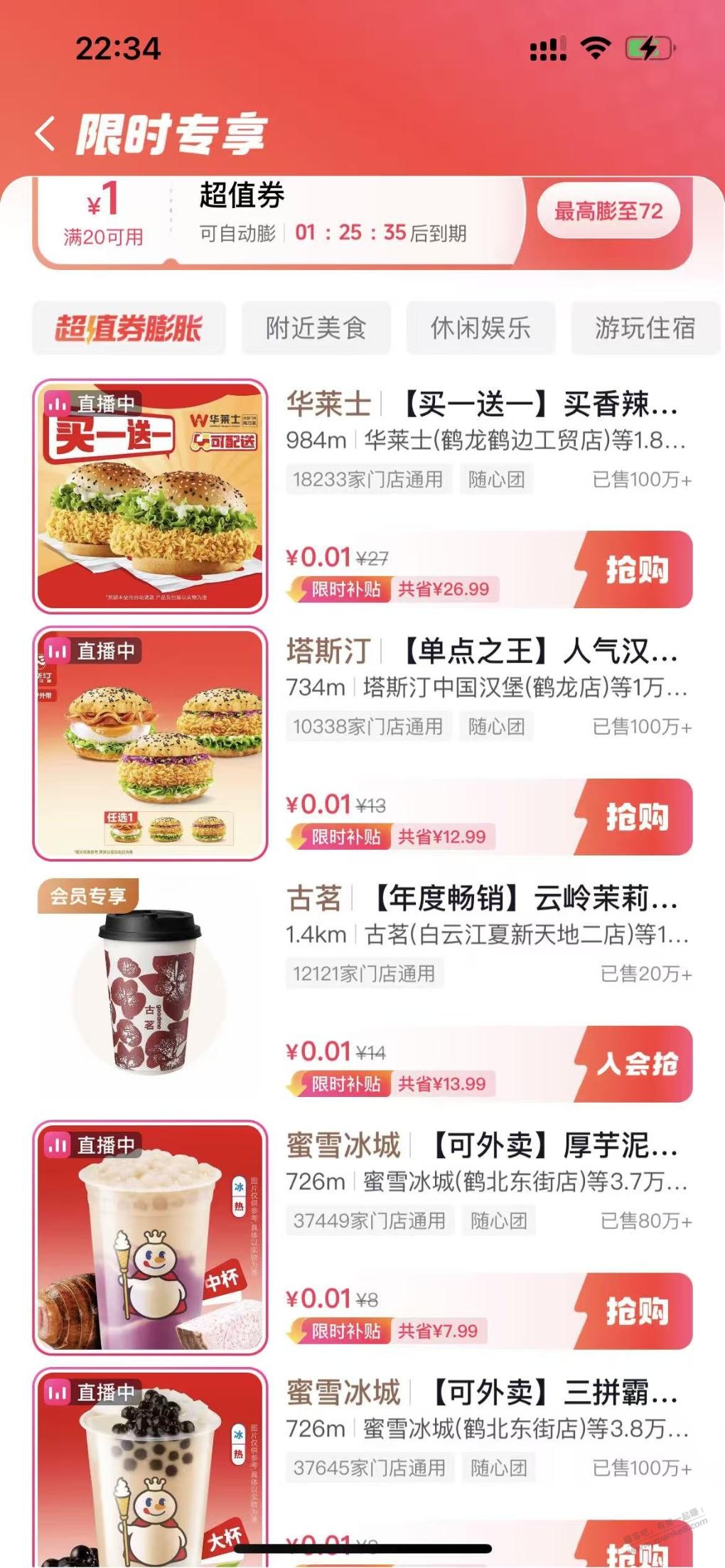Open the 古茗 云岭茉莉 drink image
This screenshot has width=725, height=1568.
[150, 991]
